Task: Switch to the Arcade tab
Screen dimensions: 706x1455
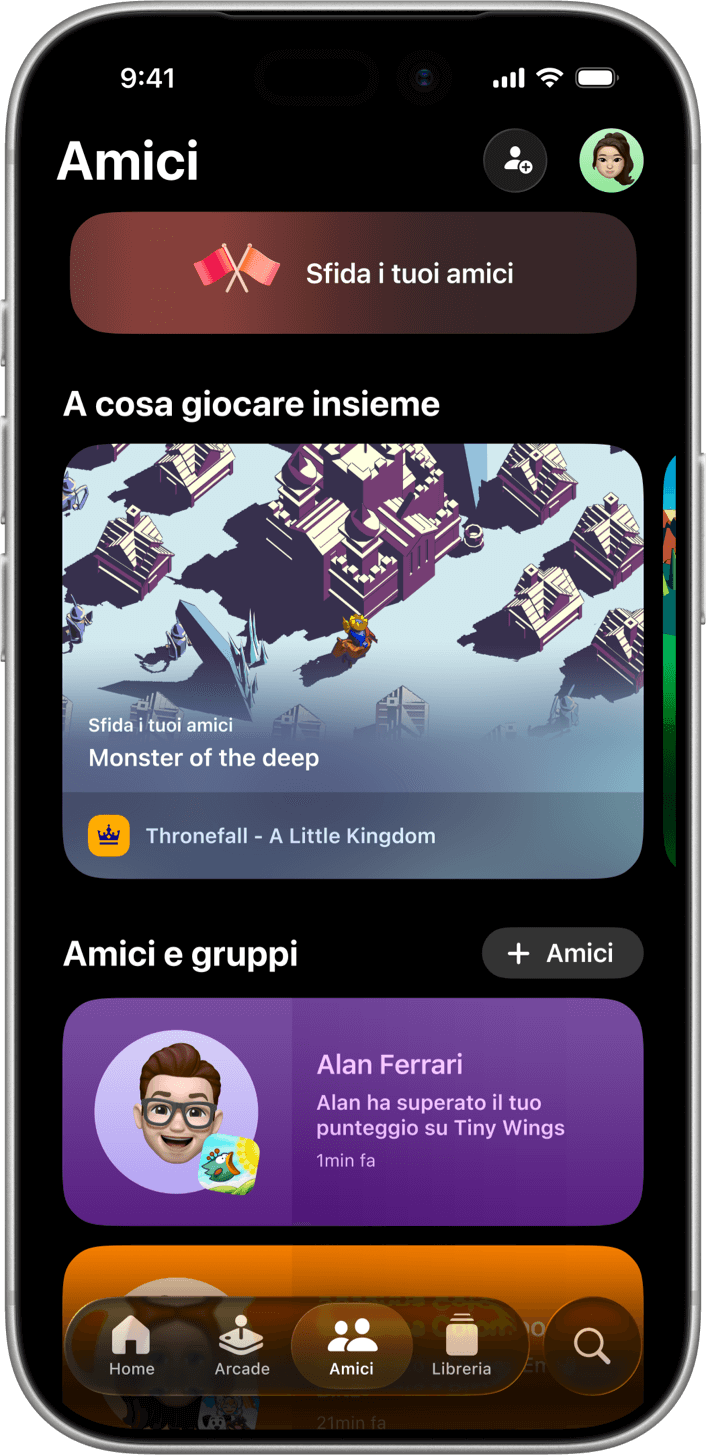Action: [x=242, y=1346]
